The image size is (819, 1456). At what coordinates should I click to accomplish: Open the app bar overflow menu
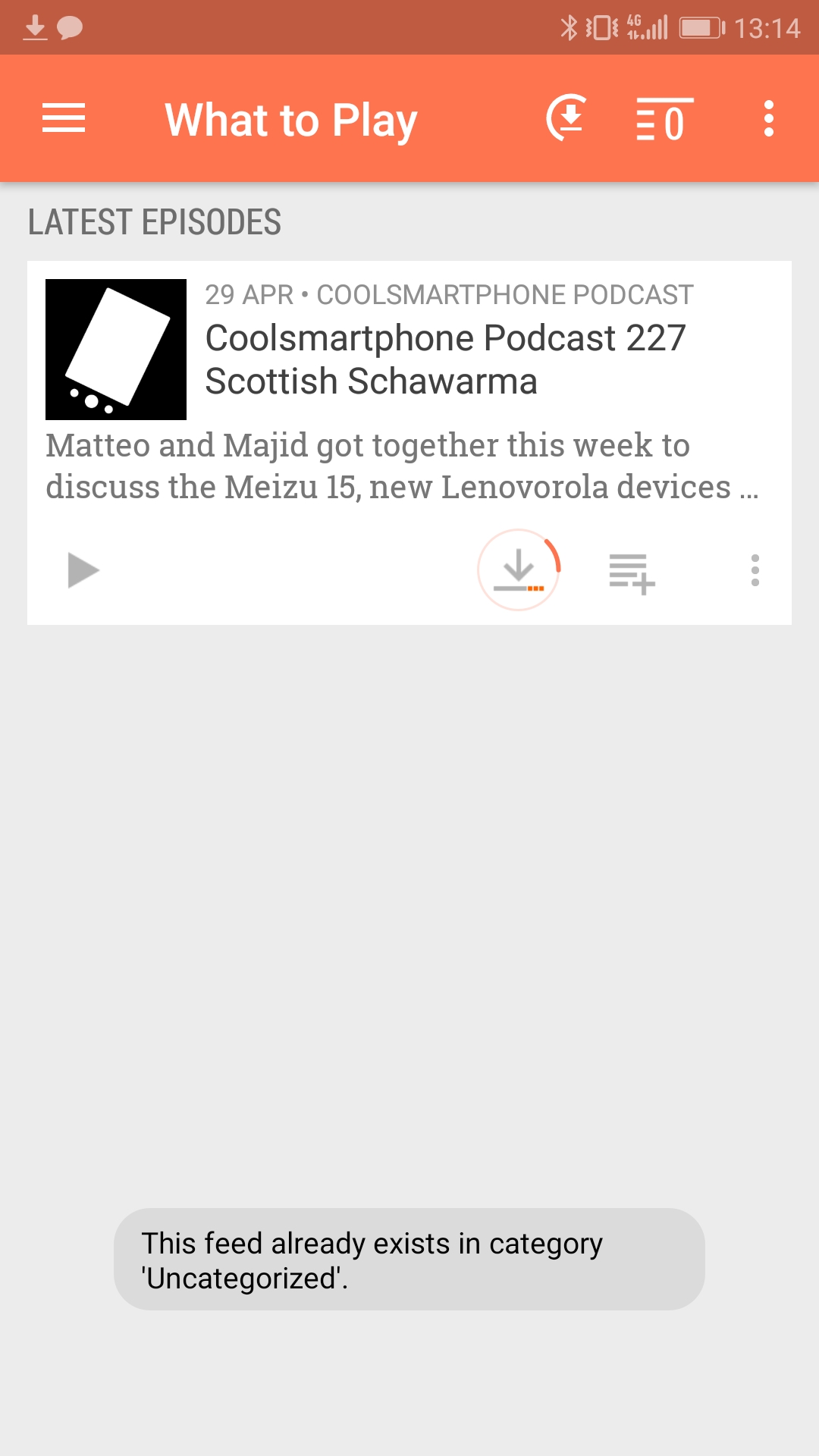[x=769, y=118]
